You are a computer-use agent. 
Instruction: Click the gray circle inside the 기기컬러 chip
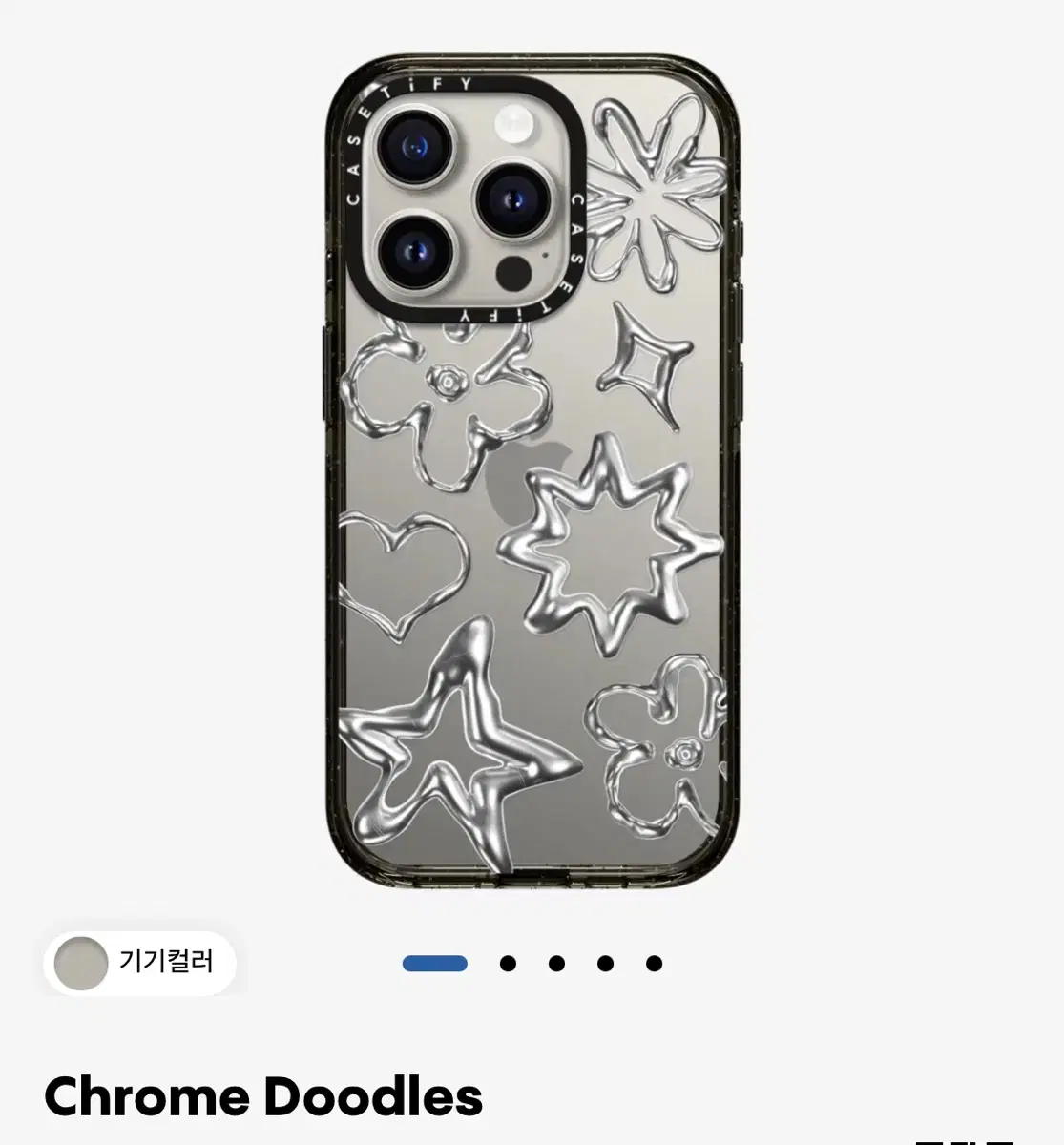click(x=81, y=962)
